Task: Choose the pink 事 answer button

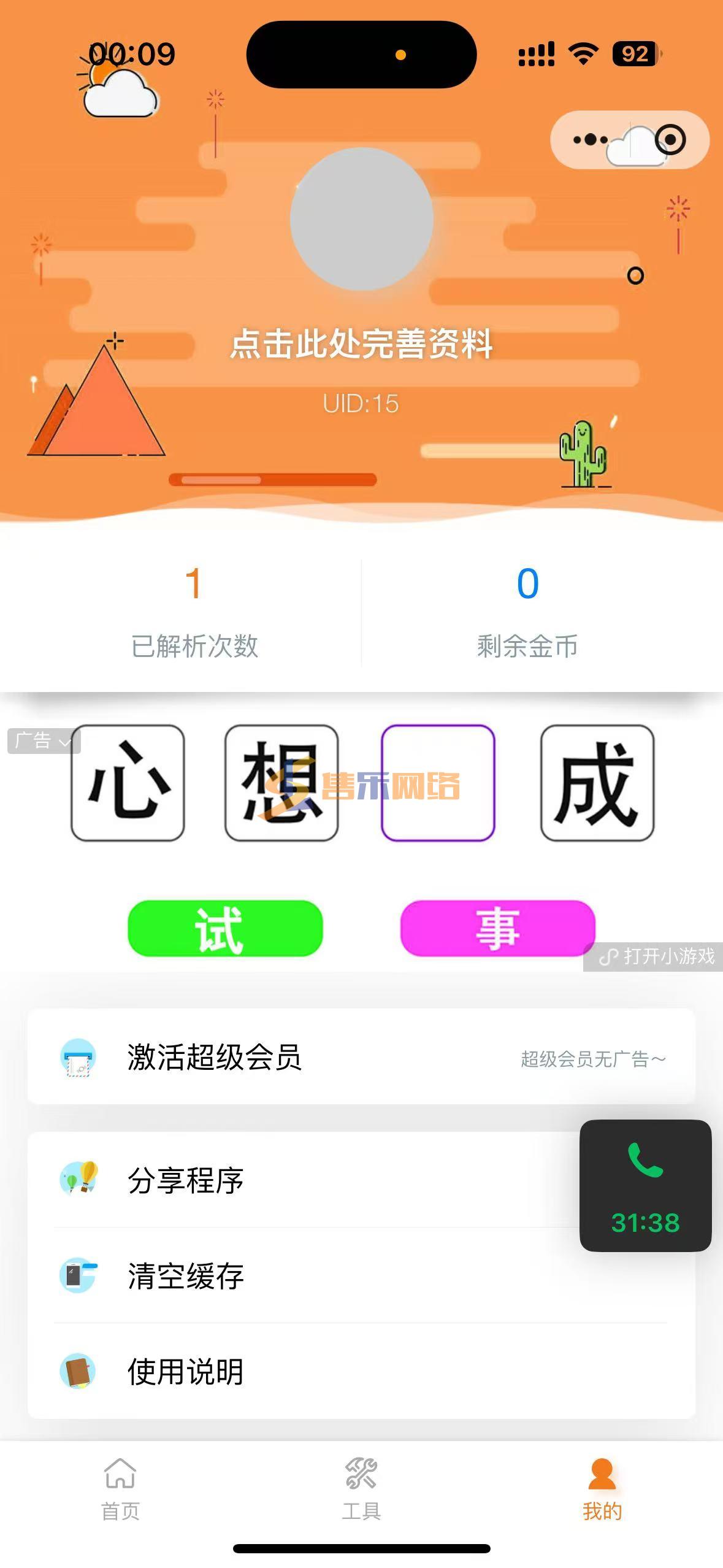Action: click(497, 928)
